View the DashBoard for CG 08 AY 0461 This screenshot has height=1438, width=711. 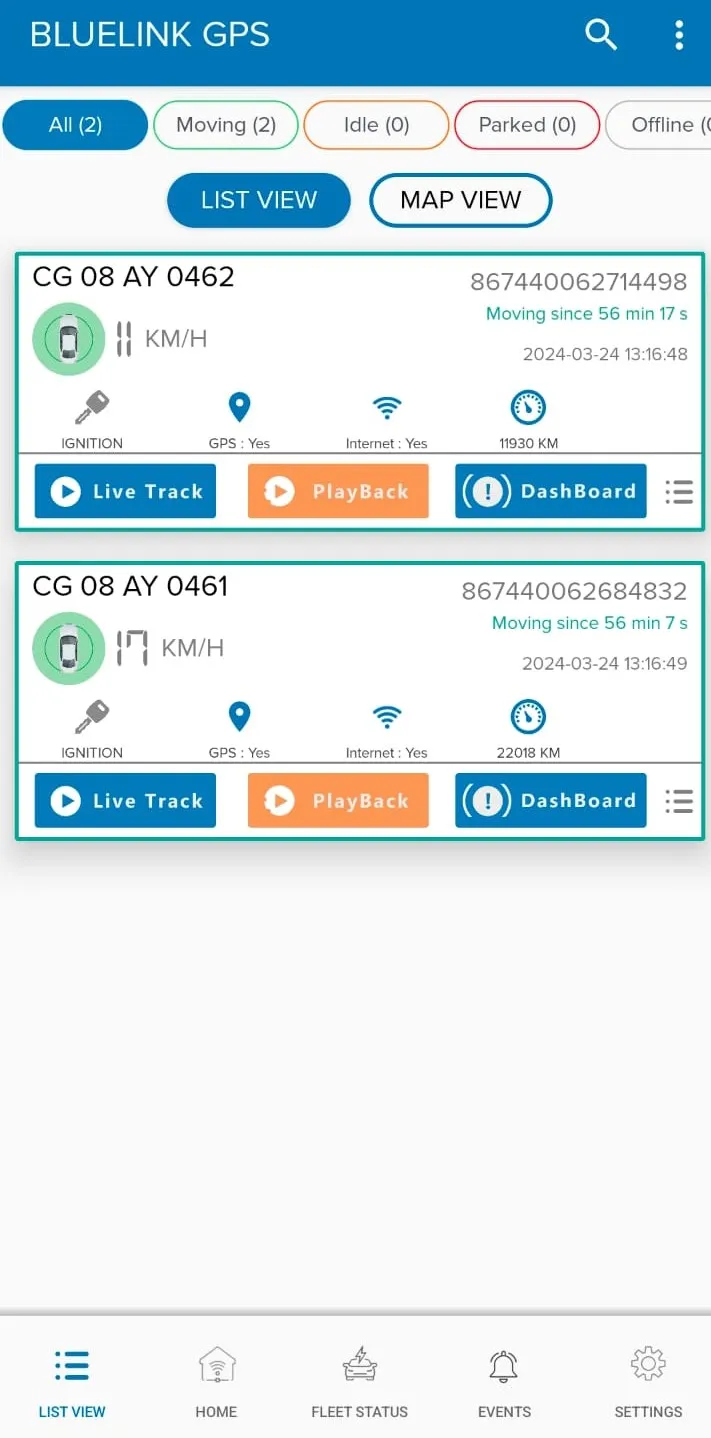click(x=550, y=800)
